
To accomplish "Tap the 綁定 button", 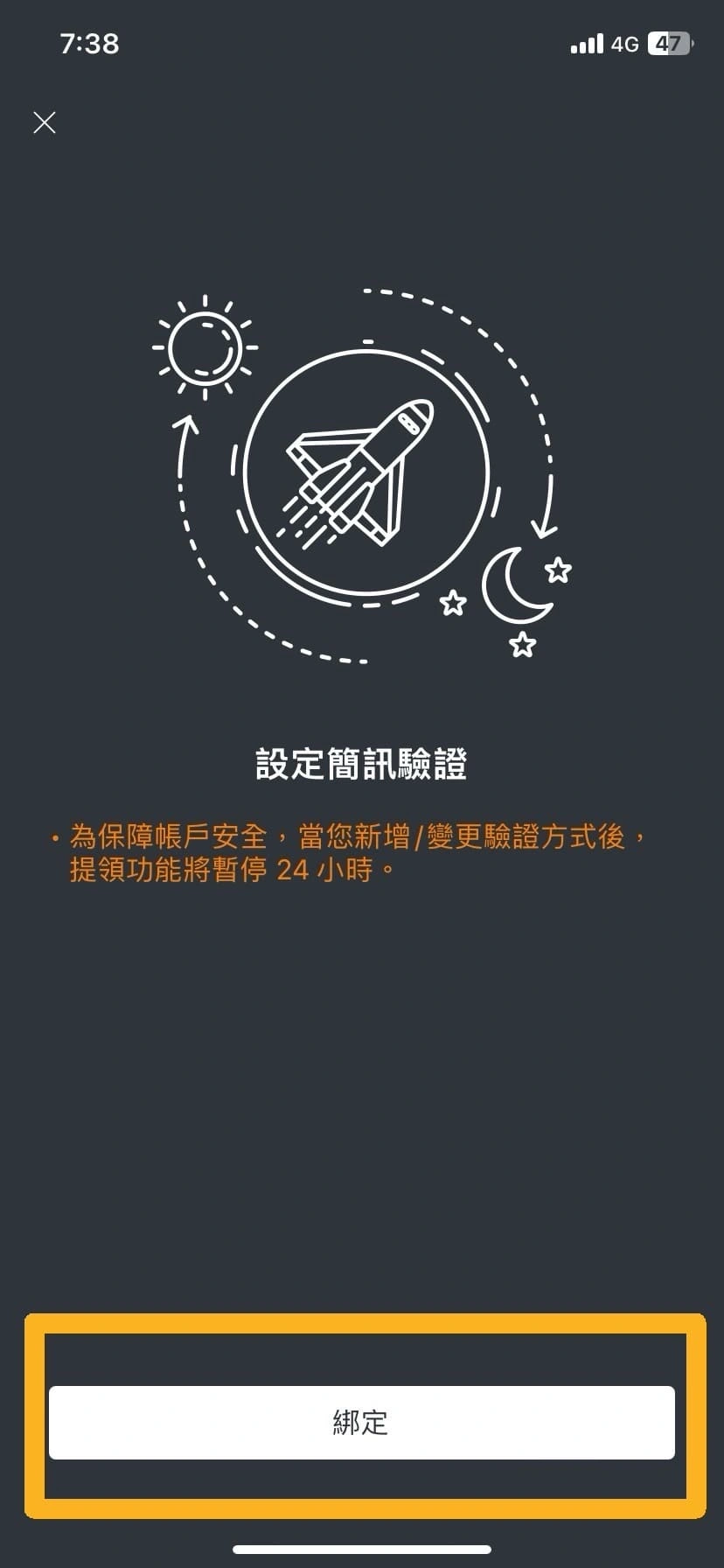I will click(361, 1422).
